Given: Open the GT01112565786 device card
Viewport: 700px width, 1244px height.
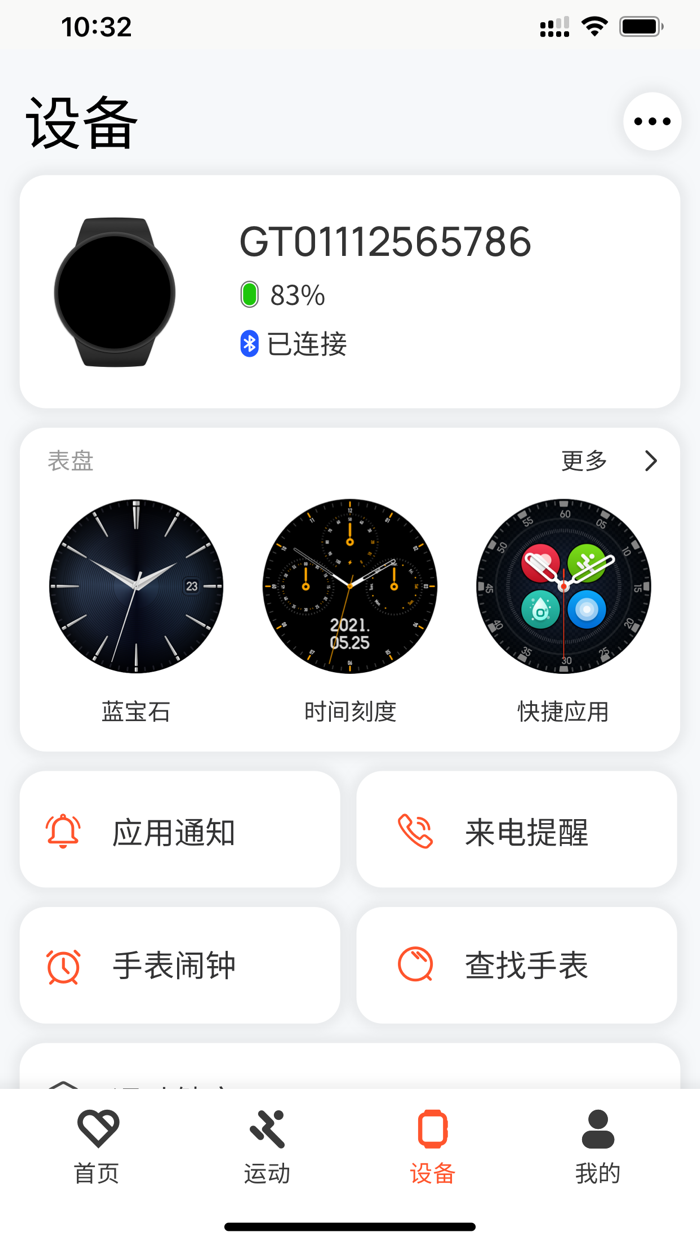Looking at the screenshot, I should pos(350,292).
